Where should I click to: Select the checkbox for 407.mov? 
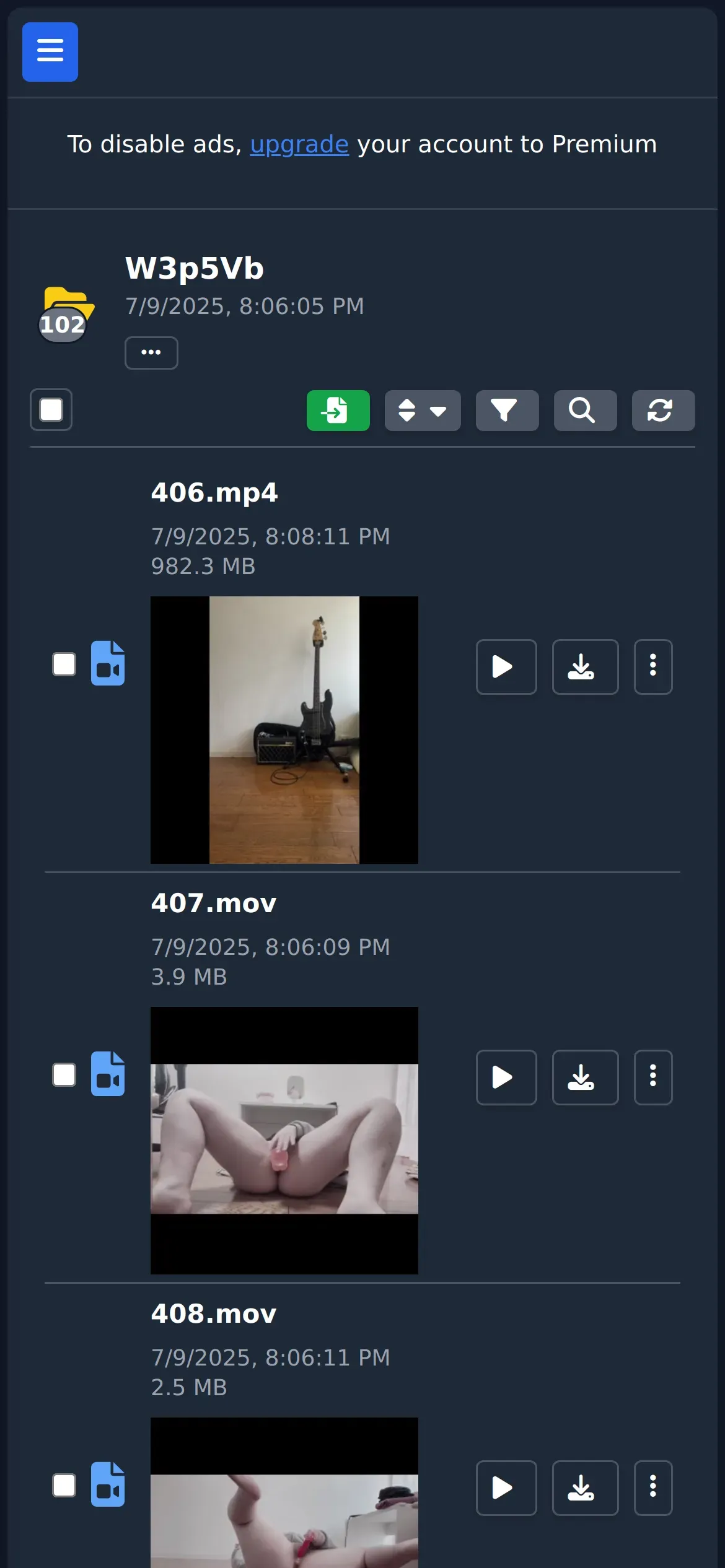(x=64, y=1075)
